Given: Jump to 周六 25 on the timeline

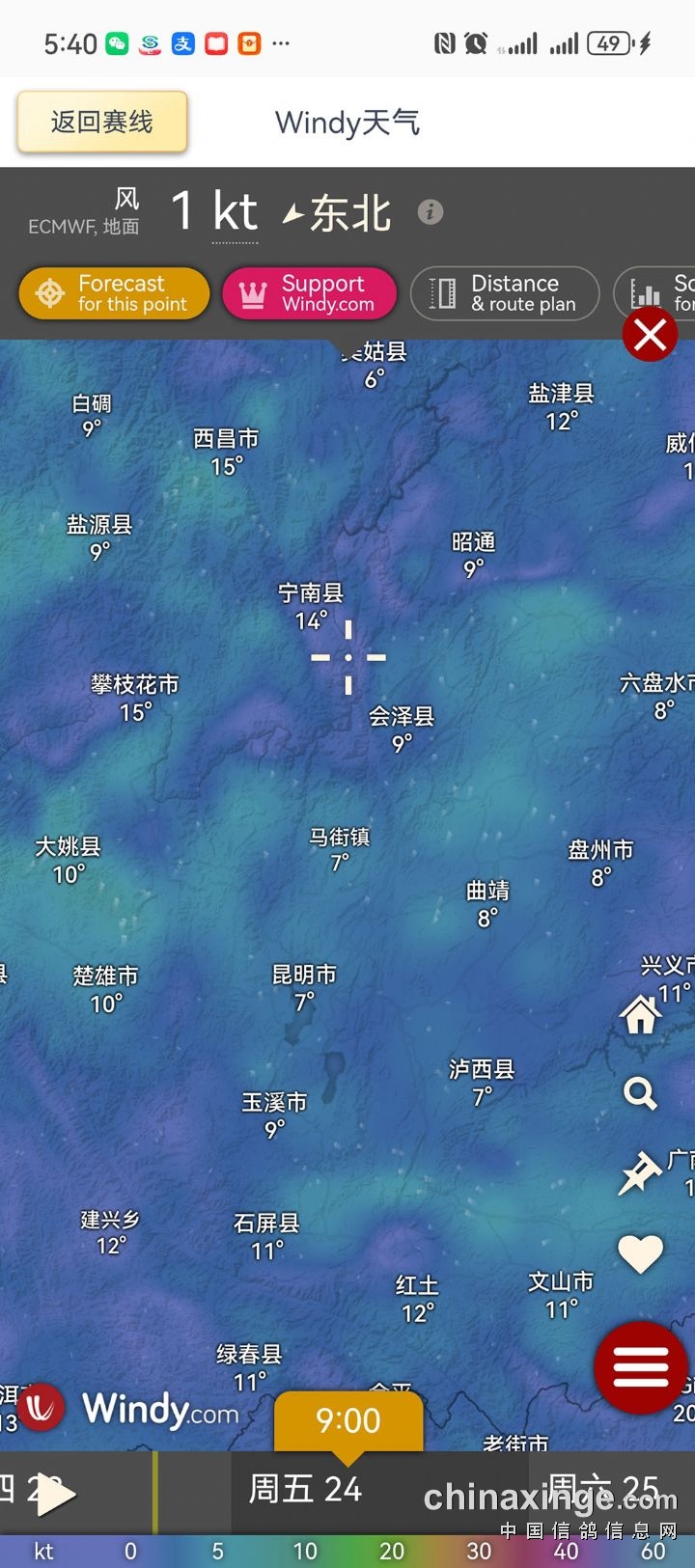Looking at the screenshot, I should [603, 1489].
